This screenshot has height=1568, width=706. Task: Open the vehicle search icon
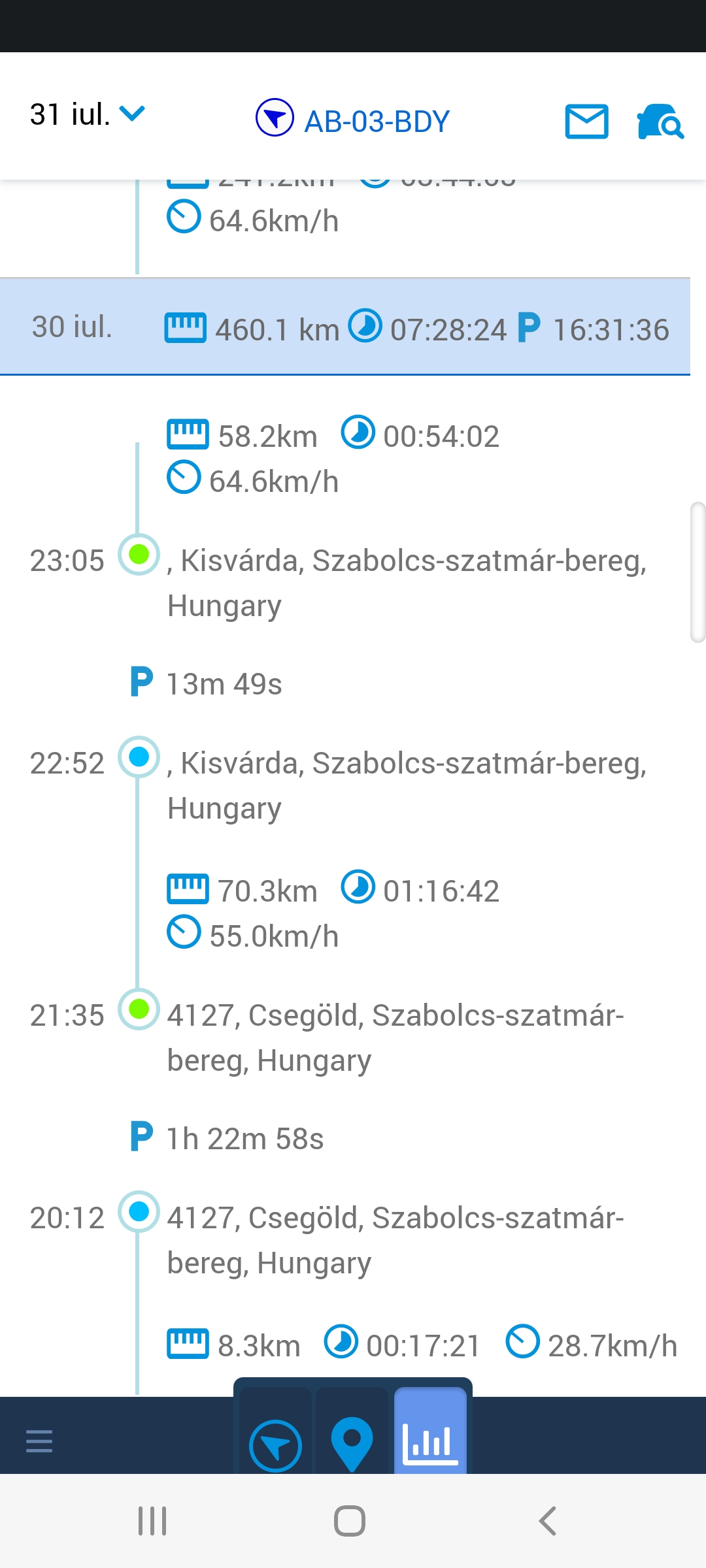[660, 122]
